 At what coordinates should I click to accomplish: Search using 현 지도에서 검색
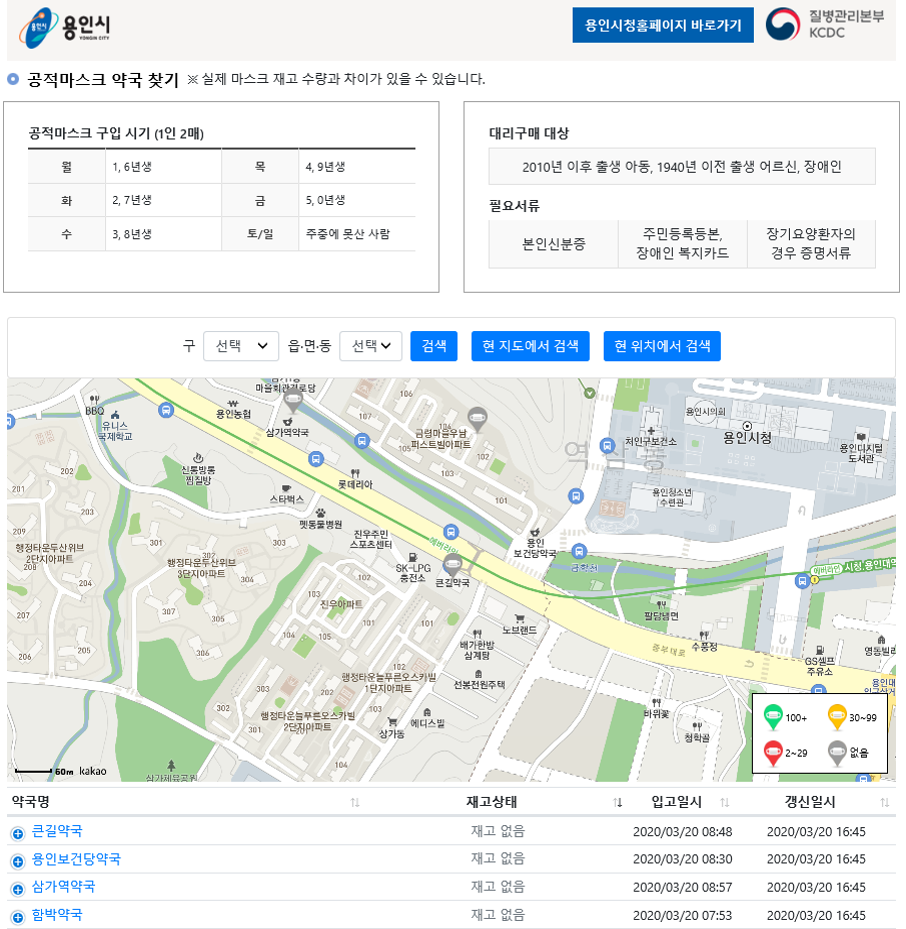[x=530, y=346]
